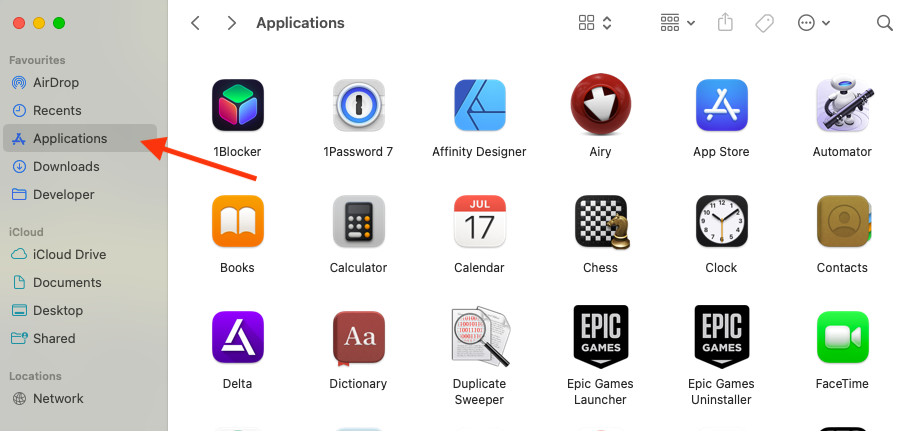Screen dimensions: 907x431
Task: Open the group-by options dropdown
Action: (x=678, y=23)
